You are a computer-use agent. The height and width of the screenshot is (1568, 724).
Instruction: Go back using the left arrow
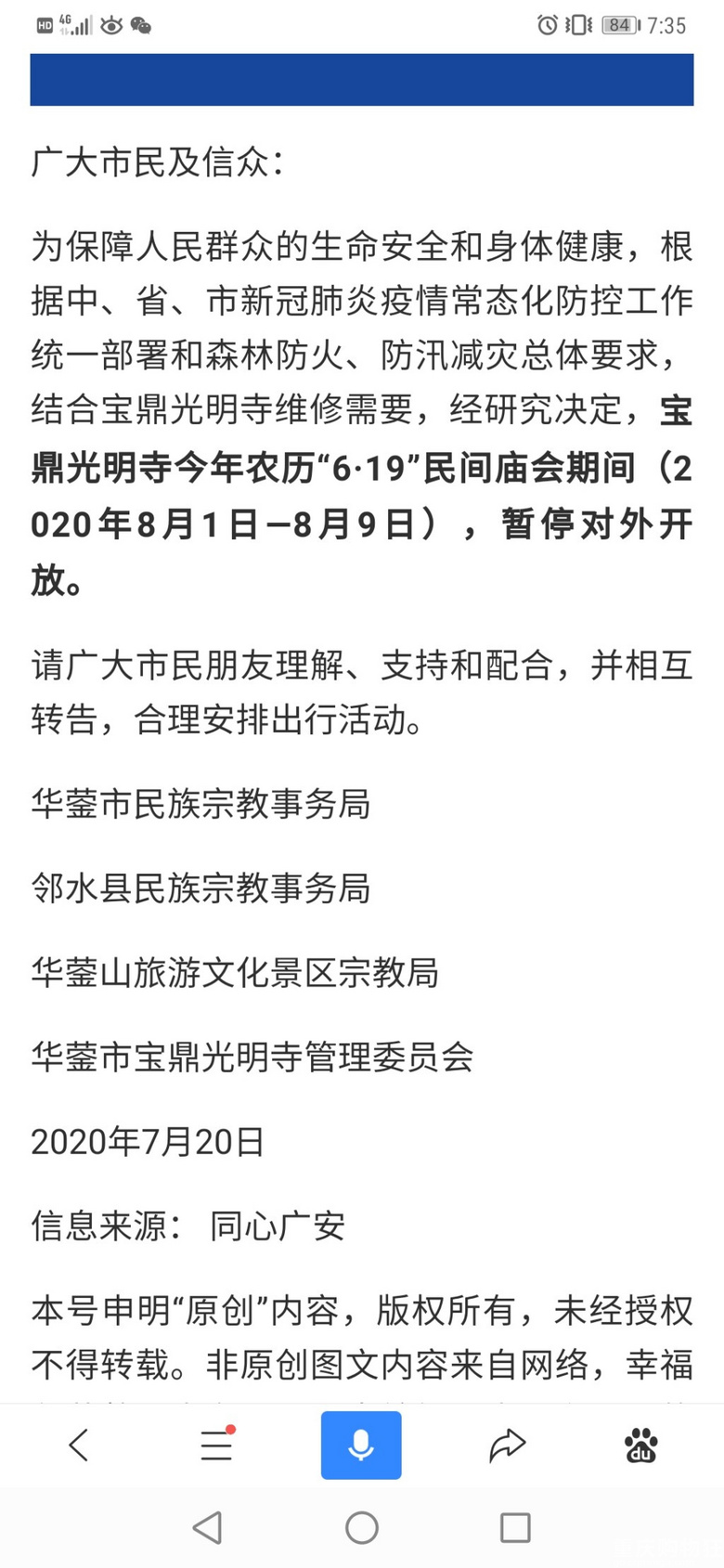pos(79,1445)
